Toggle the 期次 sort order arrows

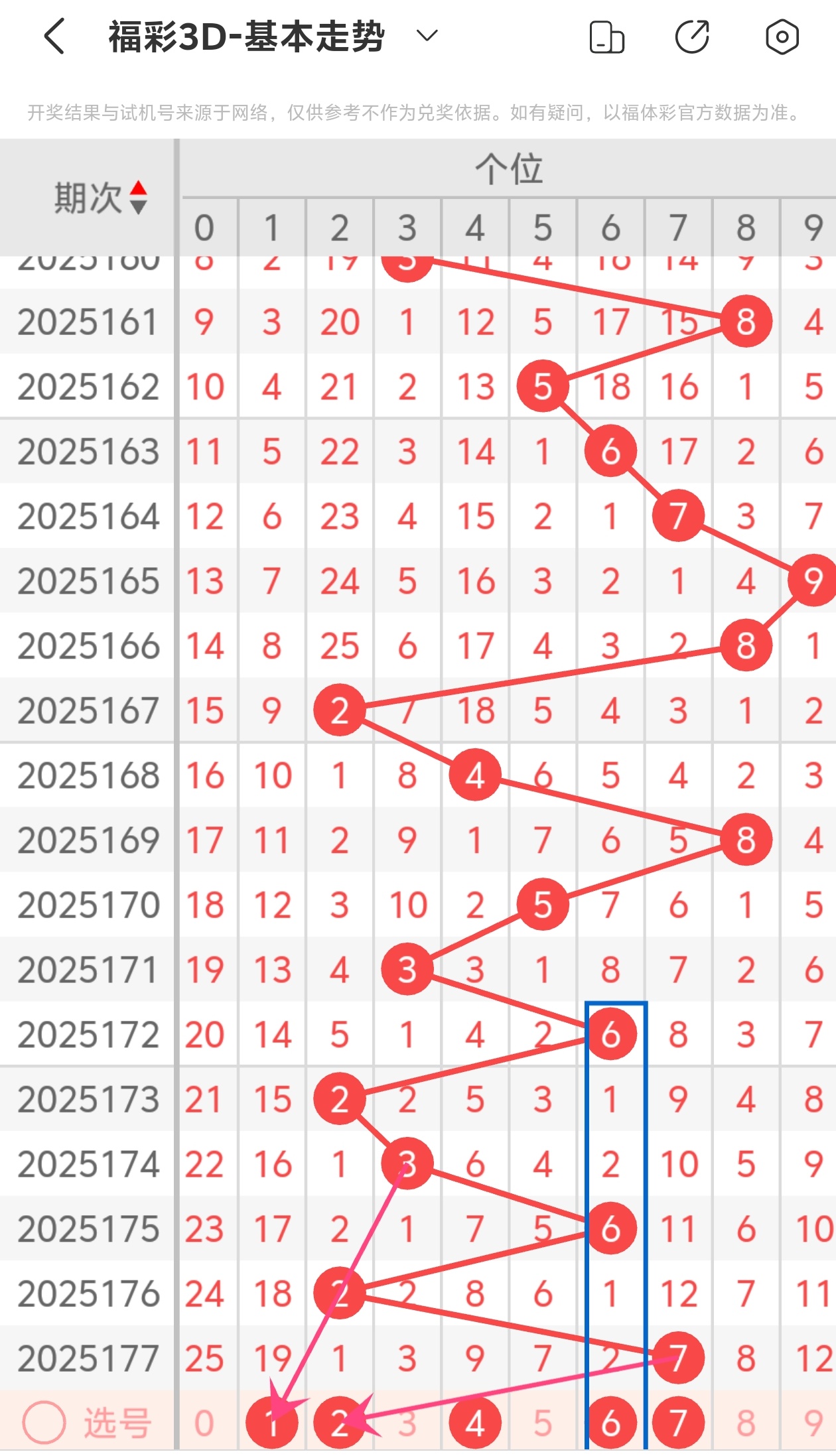138,198
